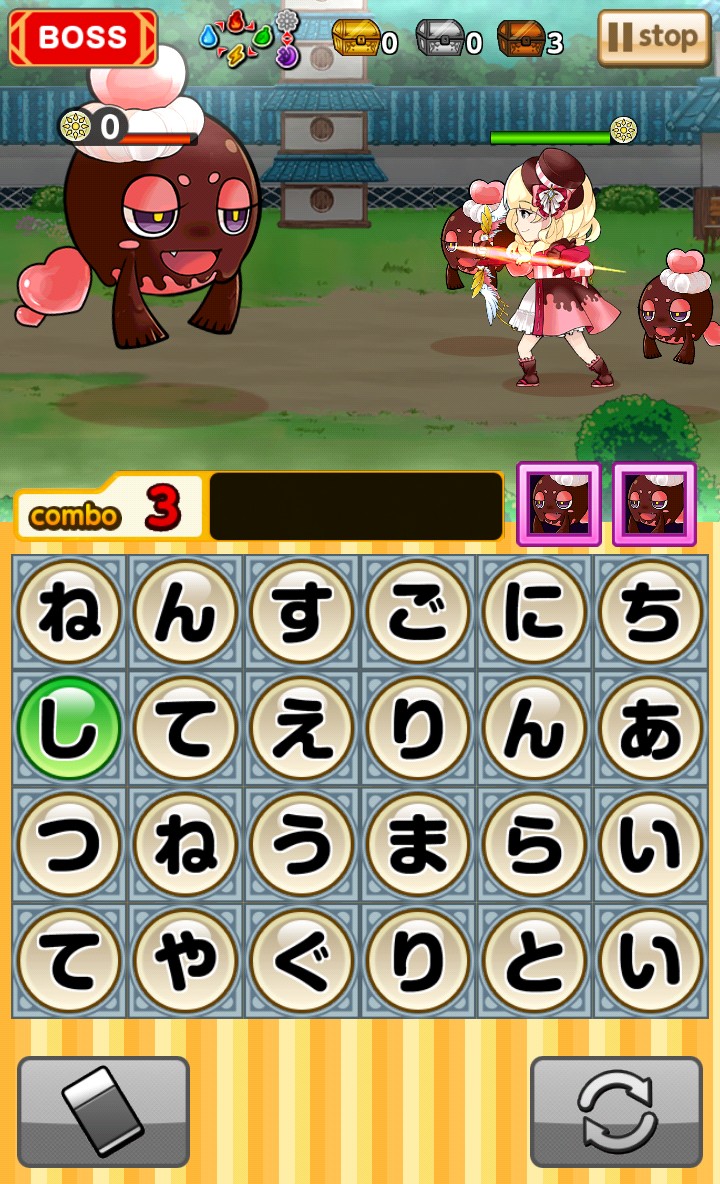Pause the game with the stop button

653,37
